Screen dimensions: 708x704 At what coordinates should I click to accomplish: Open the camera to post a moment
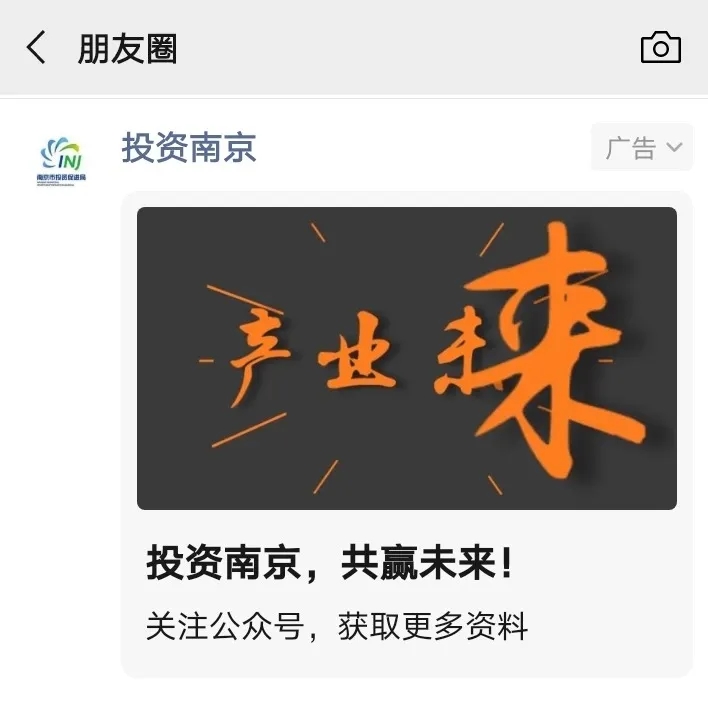[660, 48]
